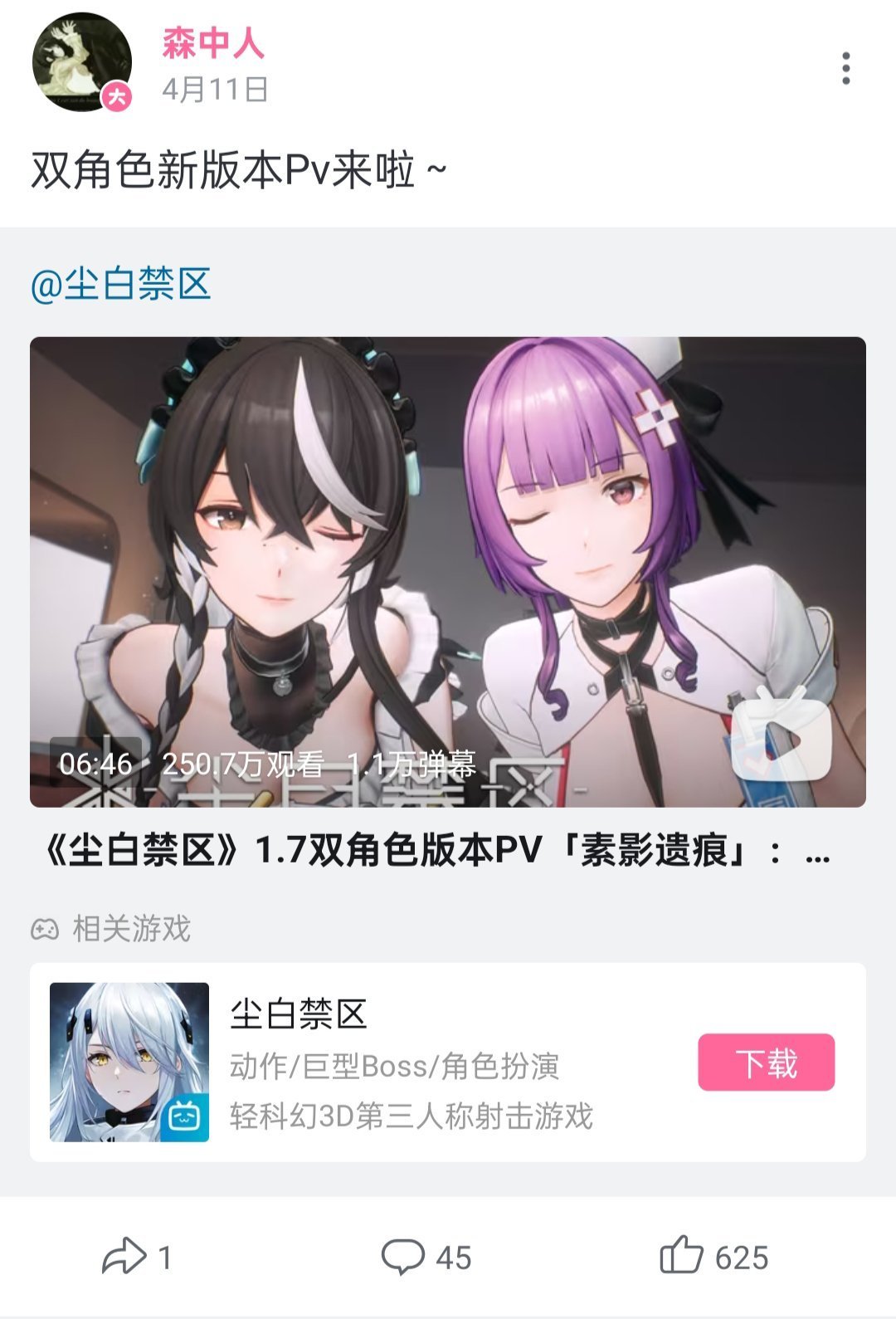Like this post
Image resolution: width=896 pixels, height=1319 pixels.
(x=713, y=1257)
